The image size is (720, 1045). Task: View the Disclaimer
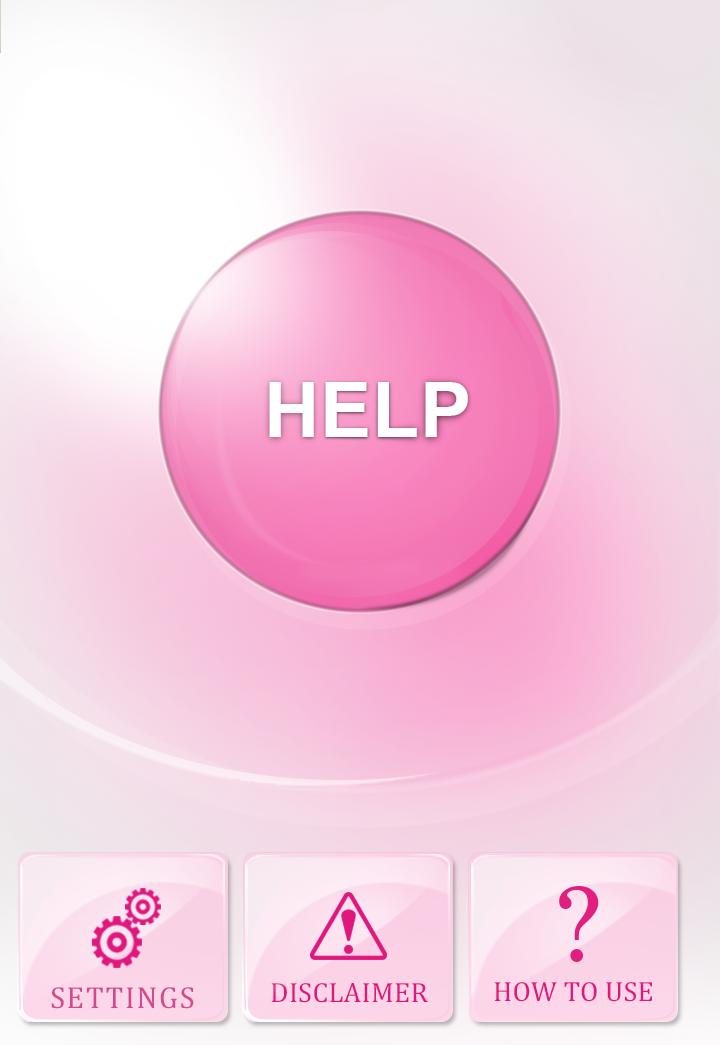(x=348, y=938)
